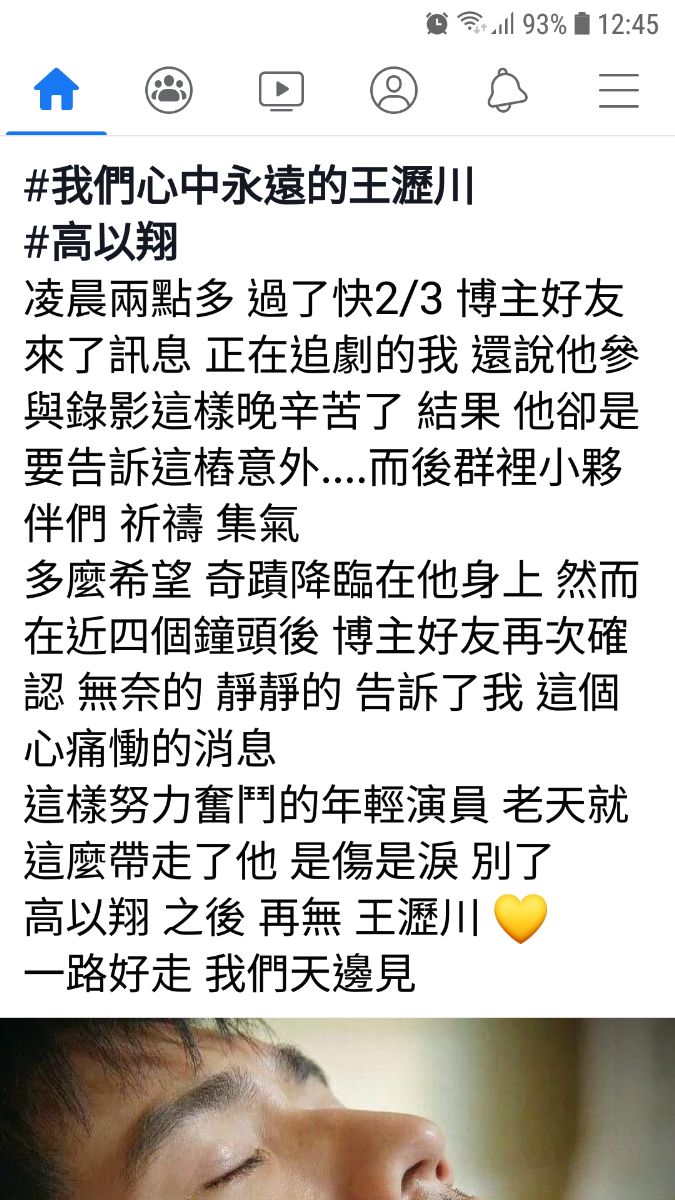Viewport: 675px width, 1200px height.
Task: Open the Watch videos tab
Action: (281, 91)
